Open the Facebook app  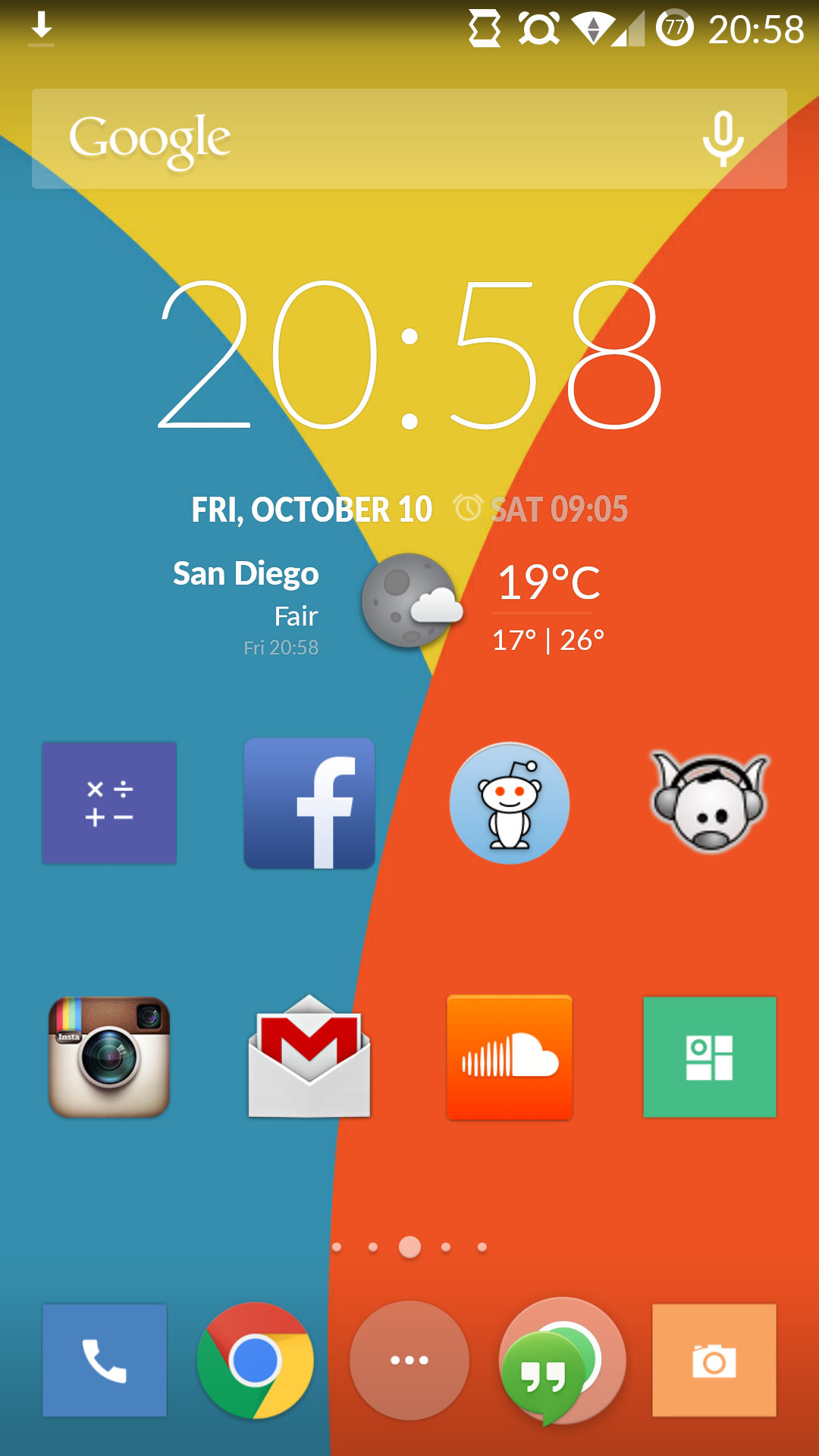coord(309,802)
